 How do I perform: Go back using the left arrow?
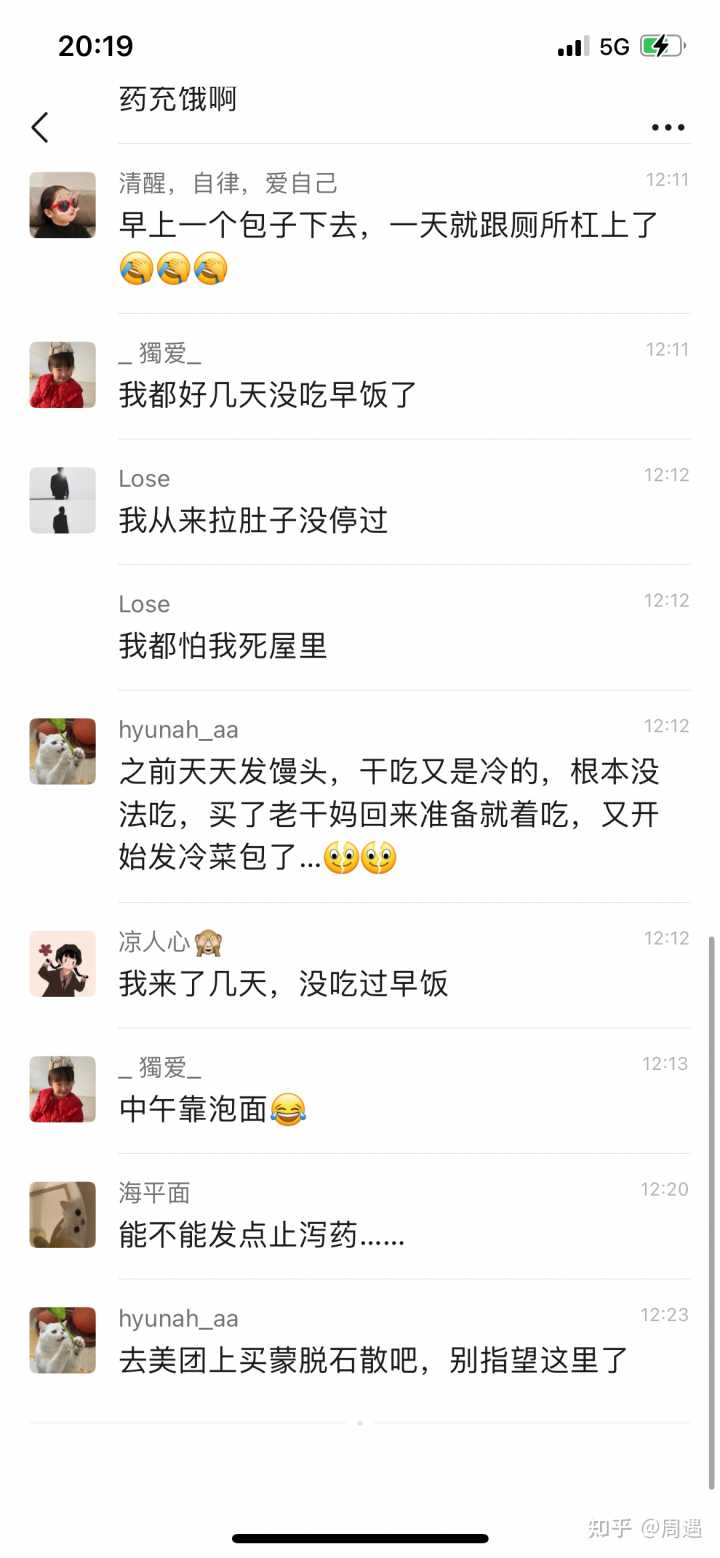[x=40, y=127]
